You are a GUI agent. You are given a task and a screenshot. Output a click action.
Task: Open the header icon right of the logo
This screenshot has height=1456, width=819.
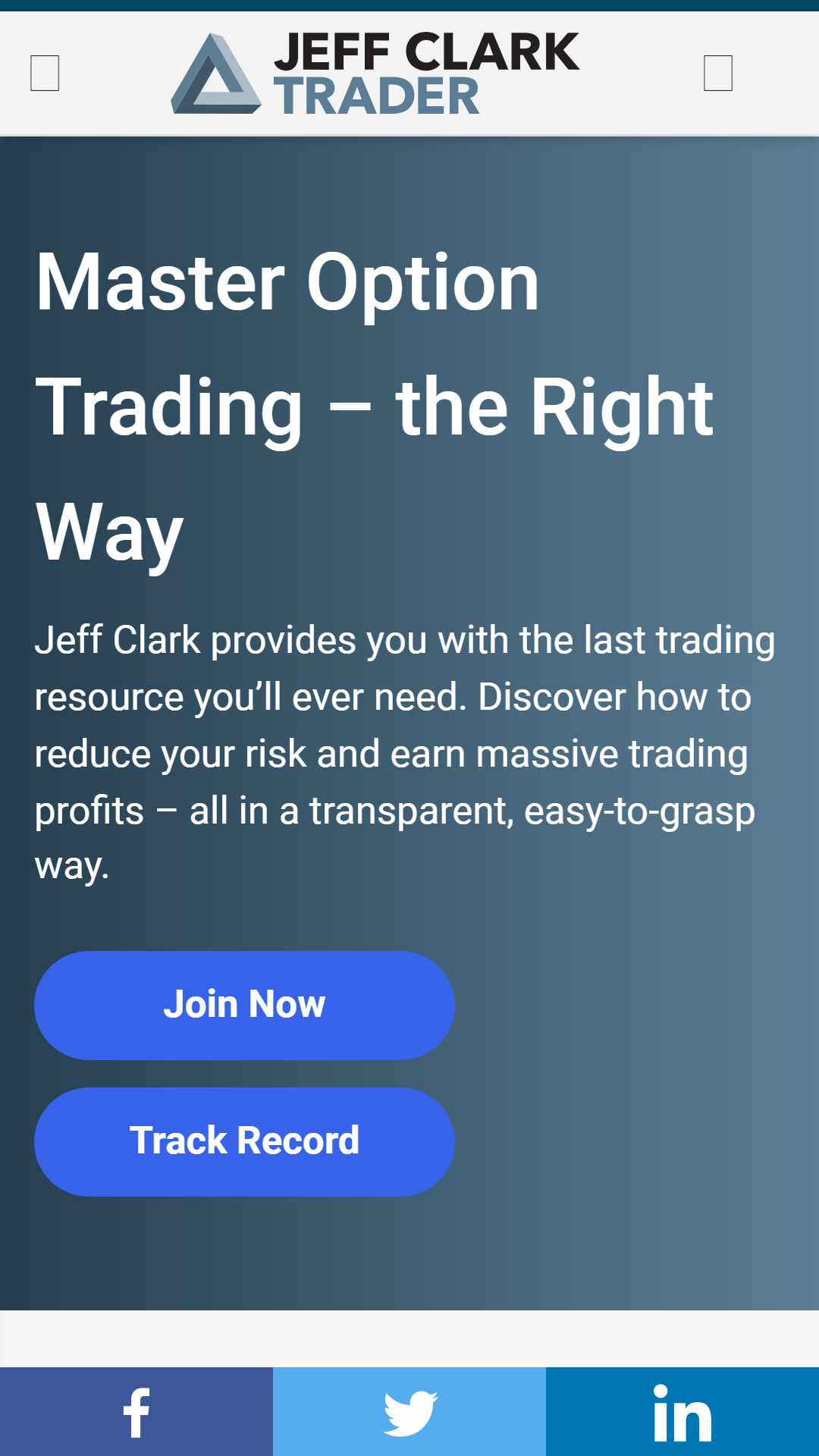click(717, 74)
